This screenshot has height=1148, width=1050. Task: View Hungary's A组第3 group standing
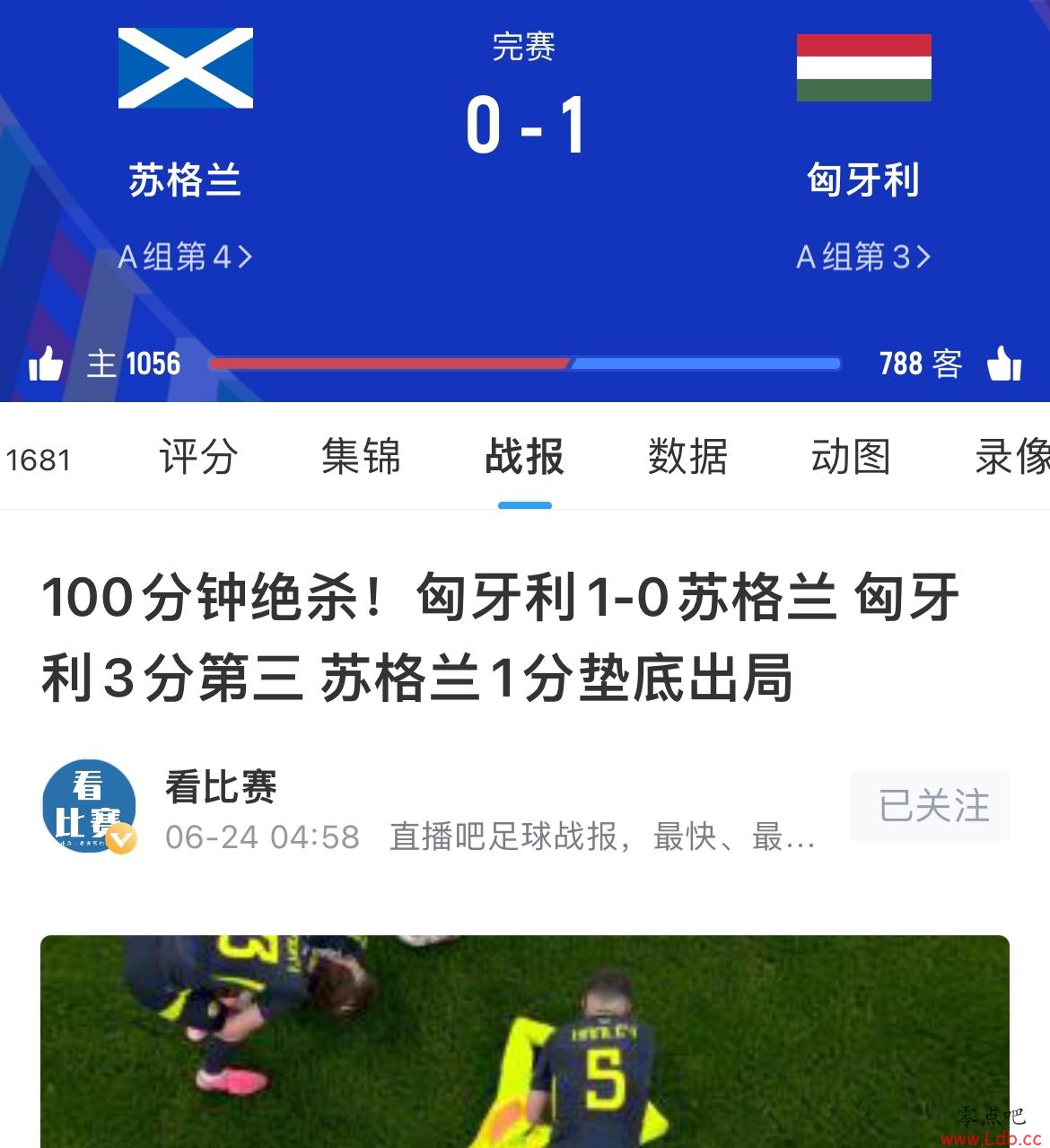(863, 258)
